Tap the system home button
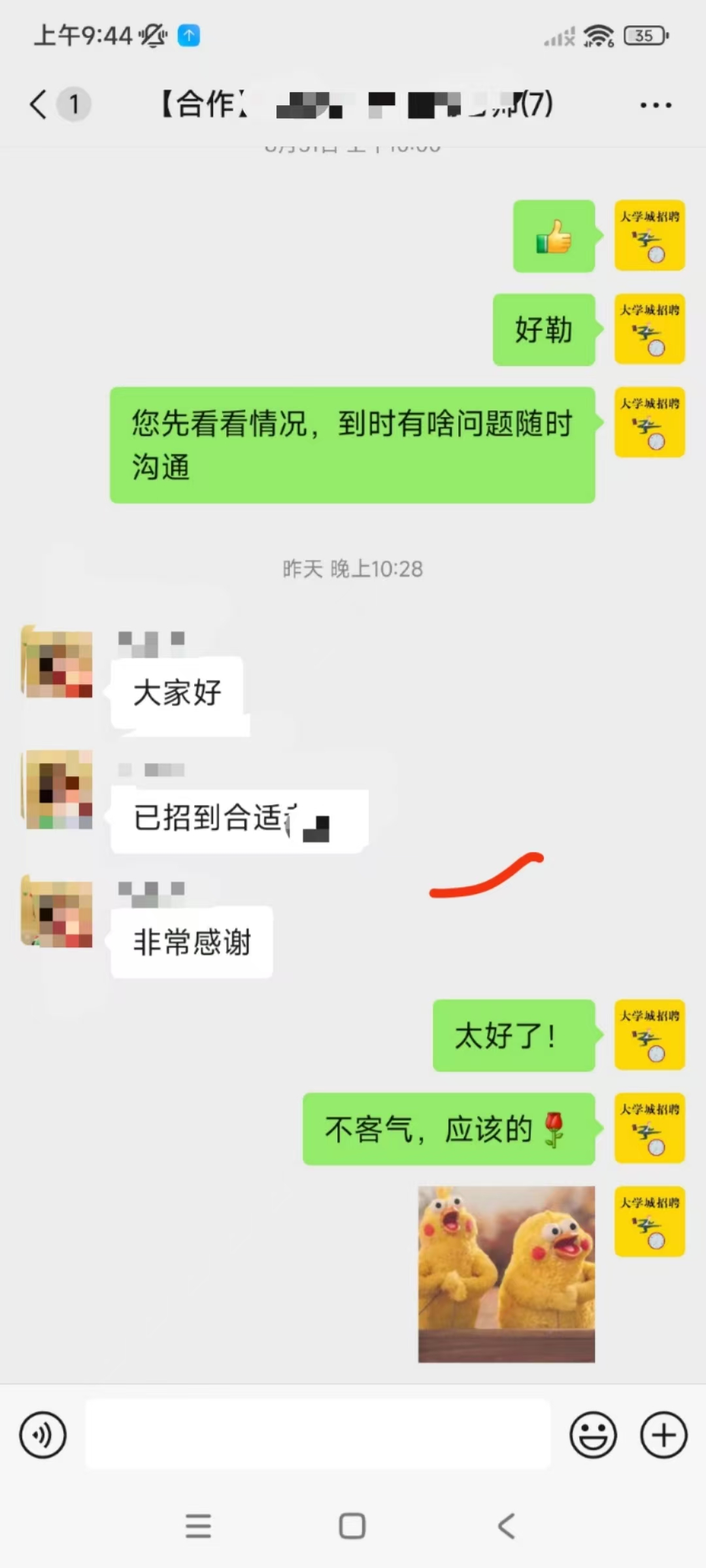 click(x=352, y=1527)
